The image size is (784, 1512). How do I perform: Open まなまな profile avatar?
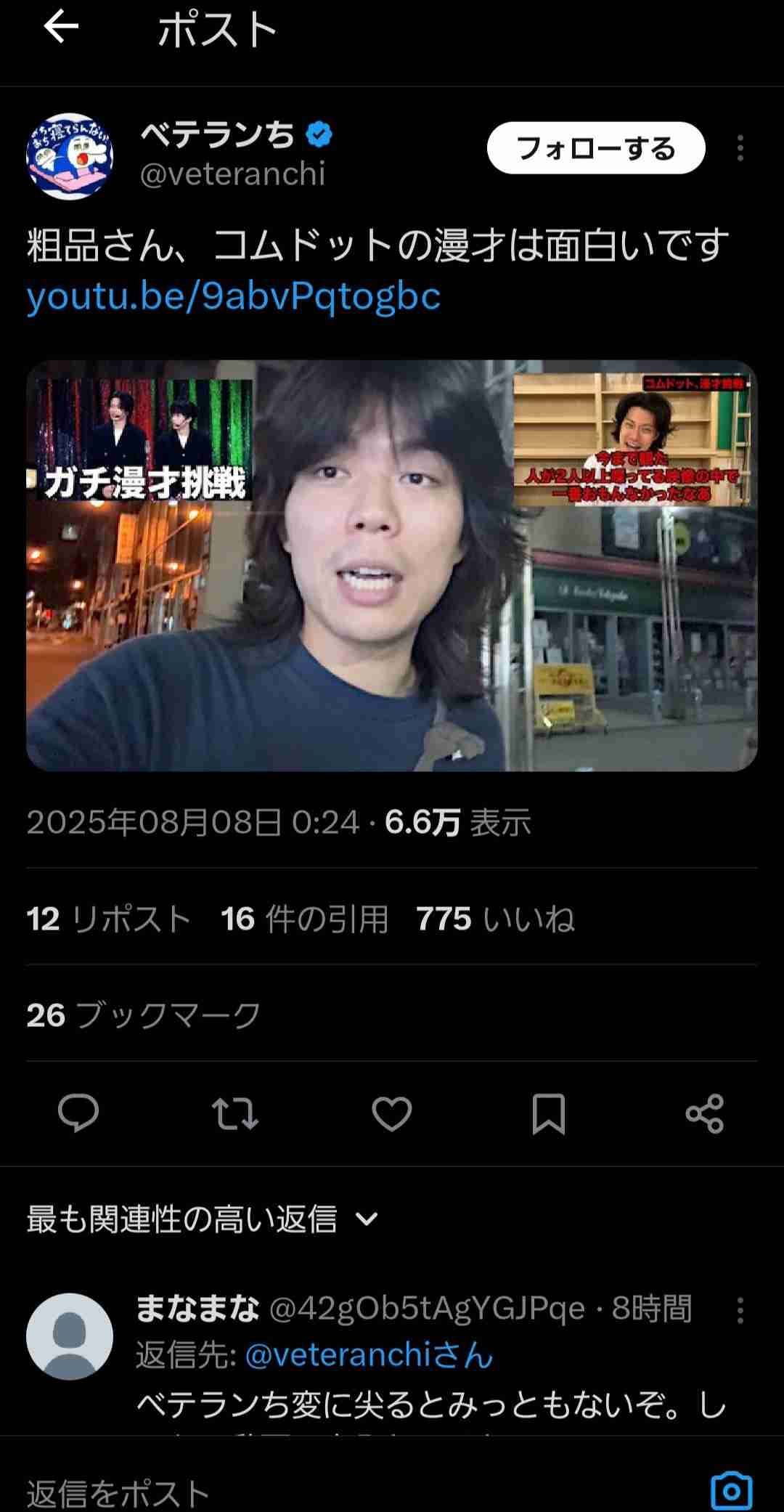click(x=70, y=1336)
